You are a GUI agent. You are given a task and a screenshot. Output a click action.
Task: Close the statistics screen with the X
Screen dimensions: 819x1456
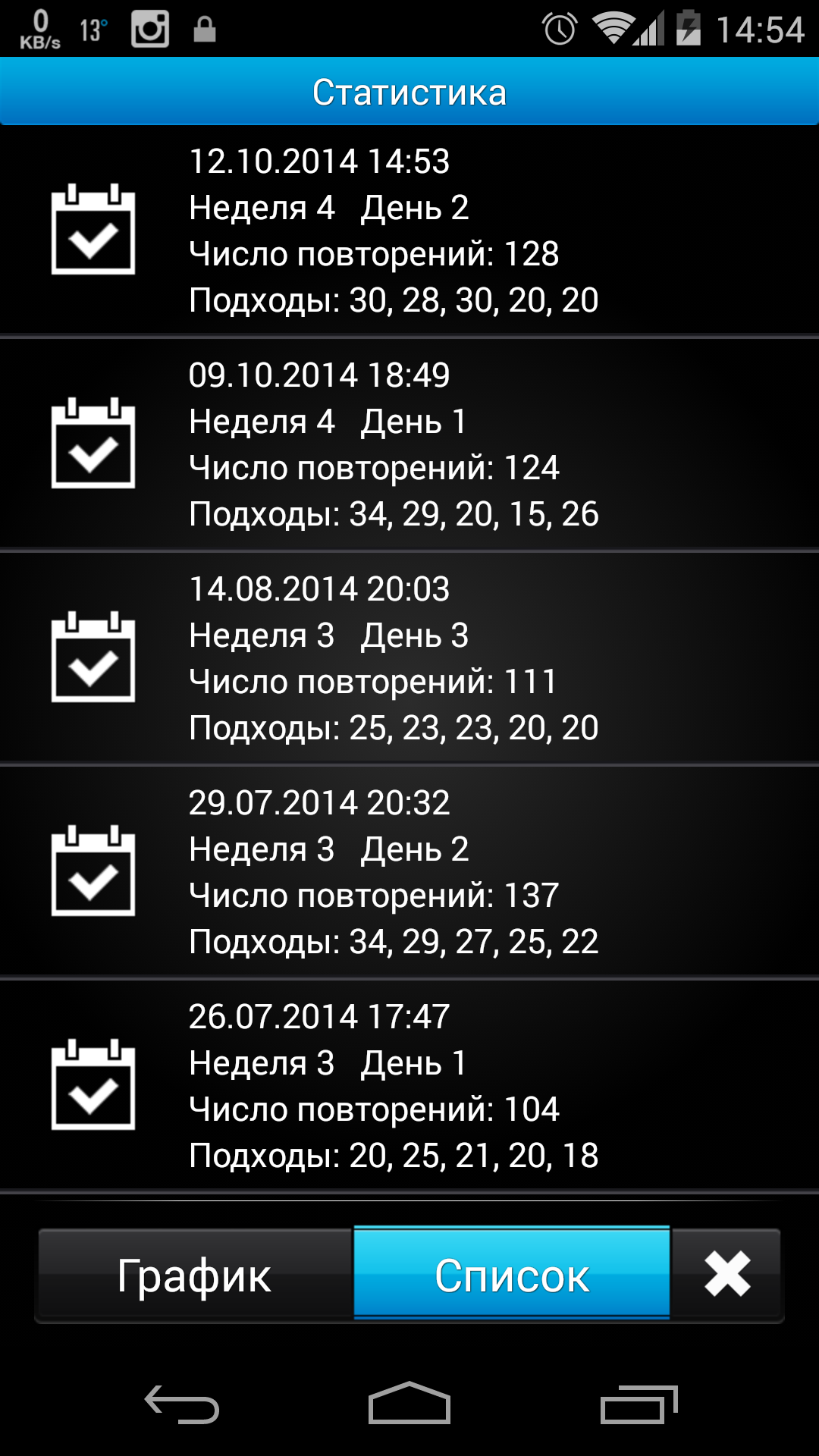(727, 1275)
